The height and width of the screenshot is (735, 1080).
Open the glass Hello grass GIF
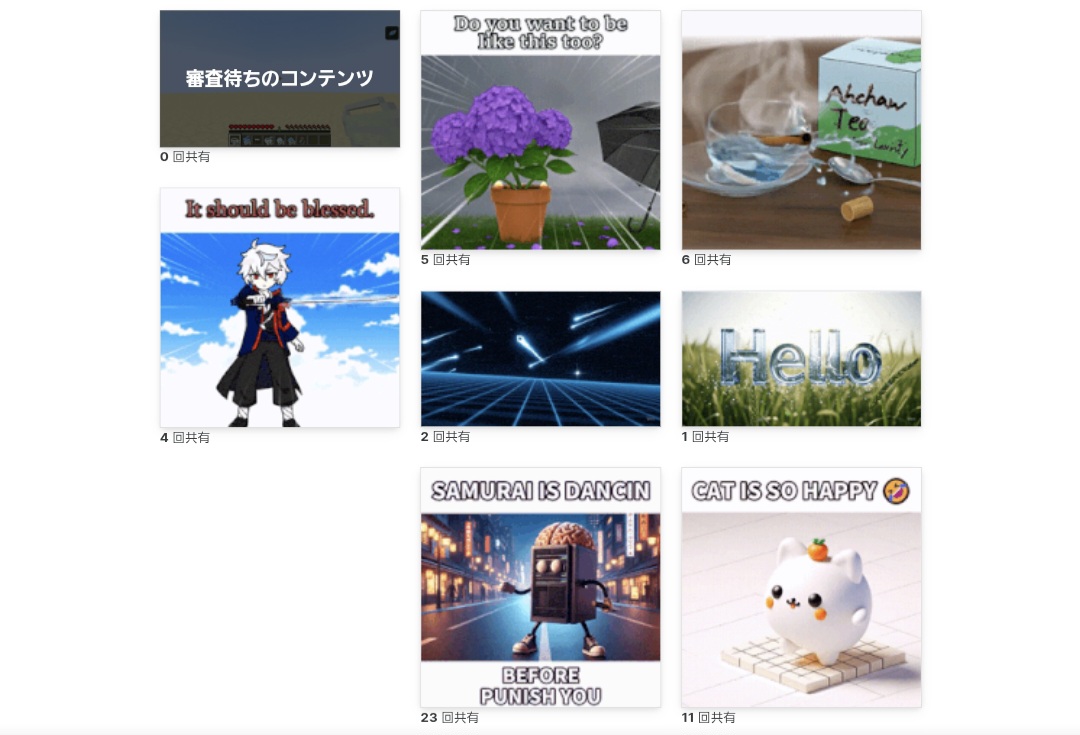coord(801,358)
